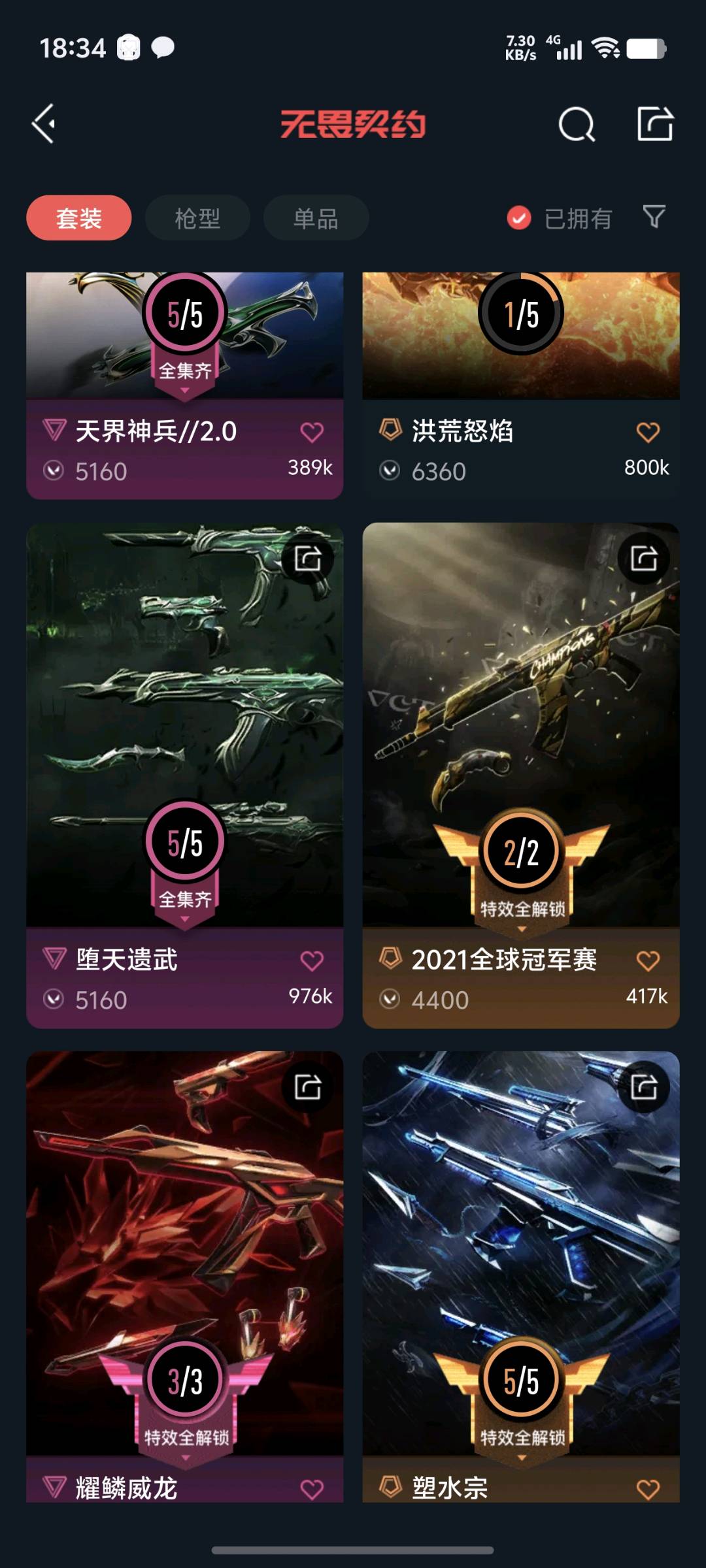Share the 耀鳞威龙 bundle

click(x=308, y=1087)
